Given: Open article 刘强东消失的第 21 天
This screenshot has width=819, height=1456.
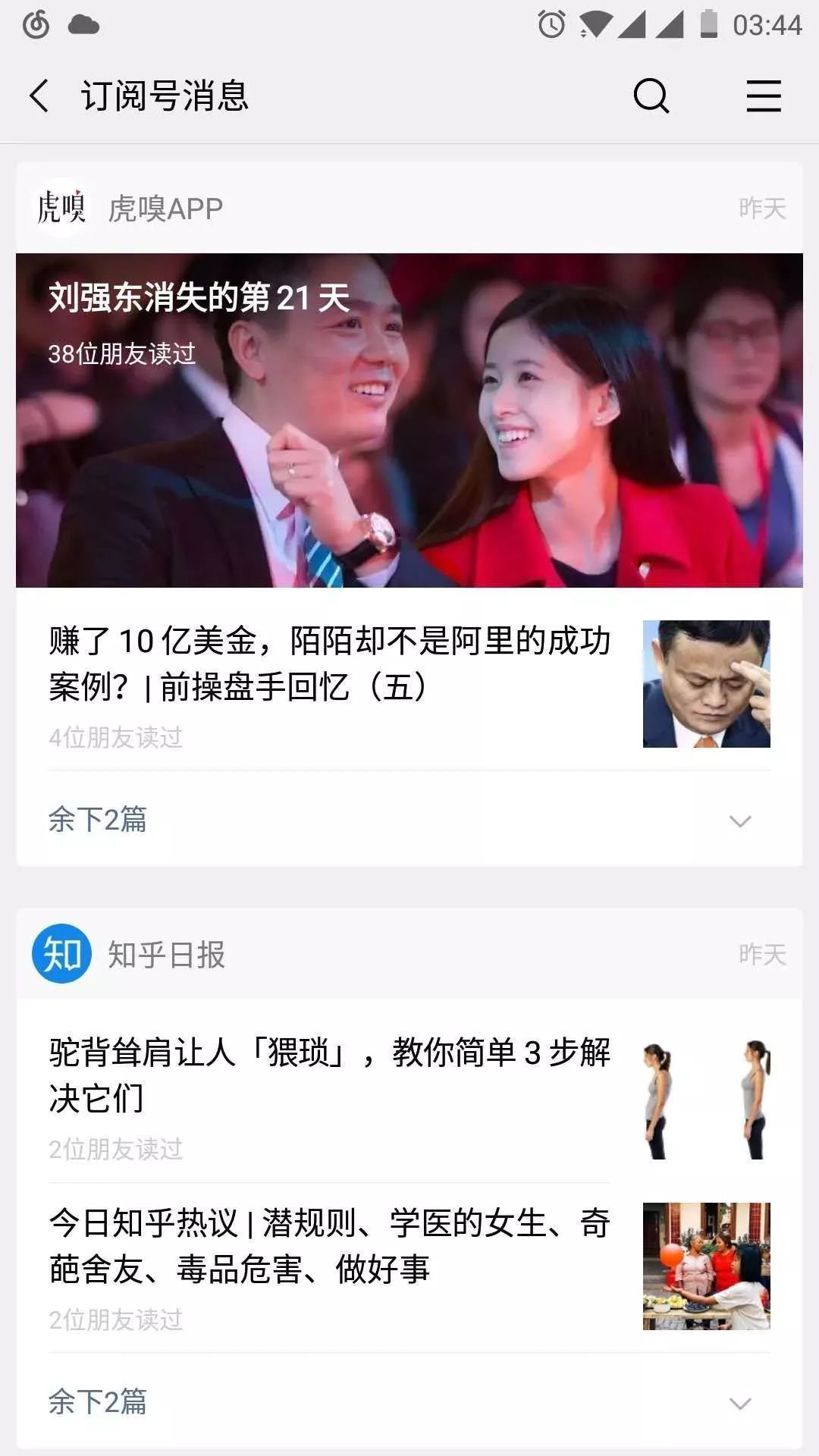Looking at the screenshot, I should [x=409, y=419].
